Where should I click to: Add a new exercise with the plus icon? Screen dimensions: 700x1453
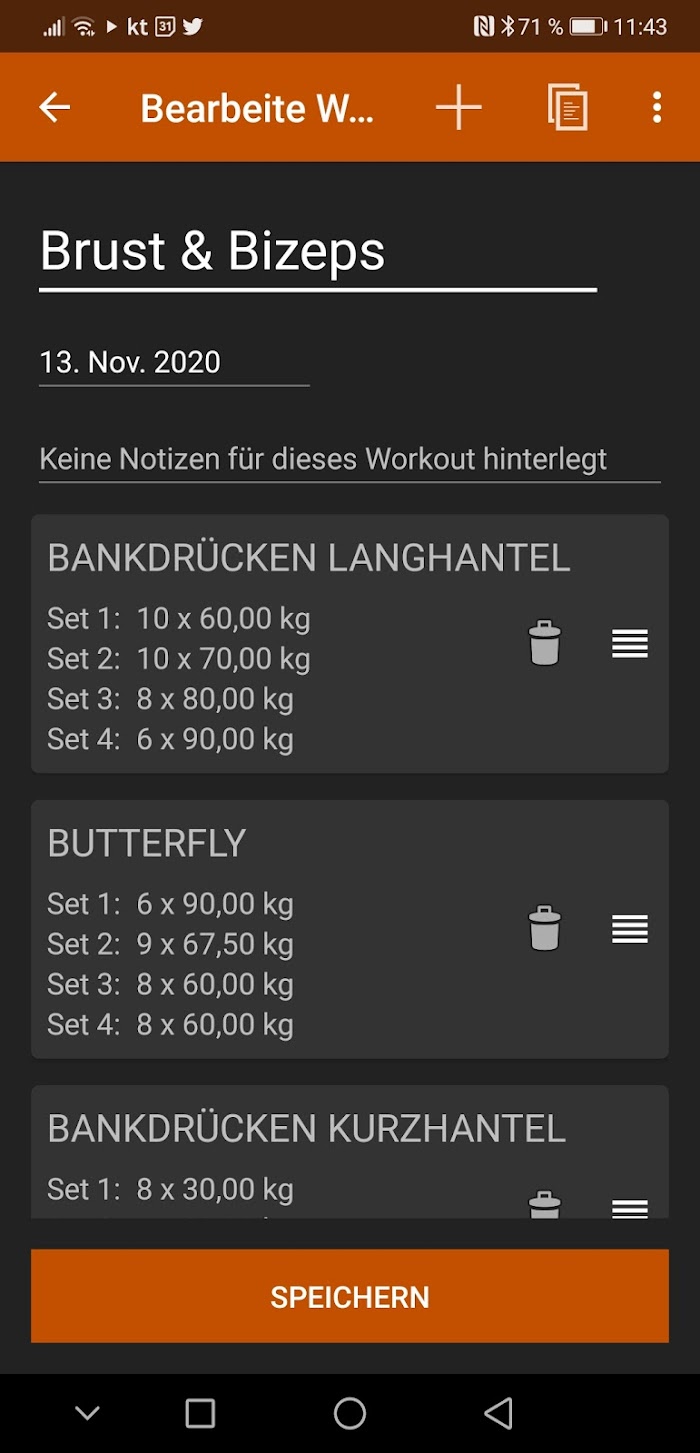pyautogui.click(x=459, y=107)
